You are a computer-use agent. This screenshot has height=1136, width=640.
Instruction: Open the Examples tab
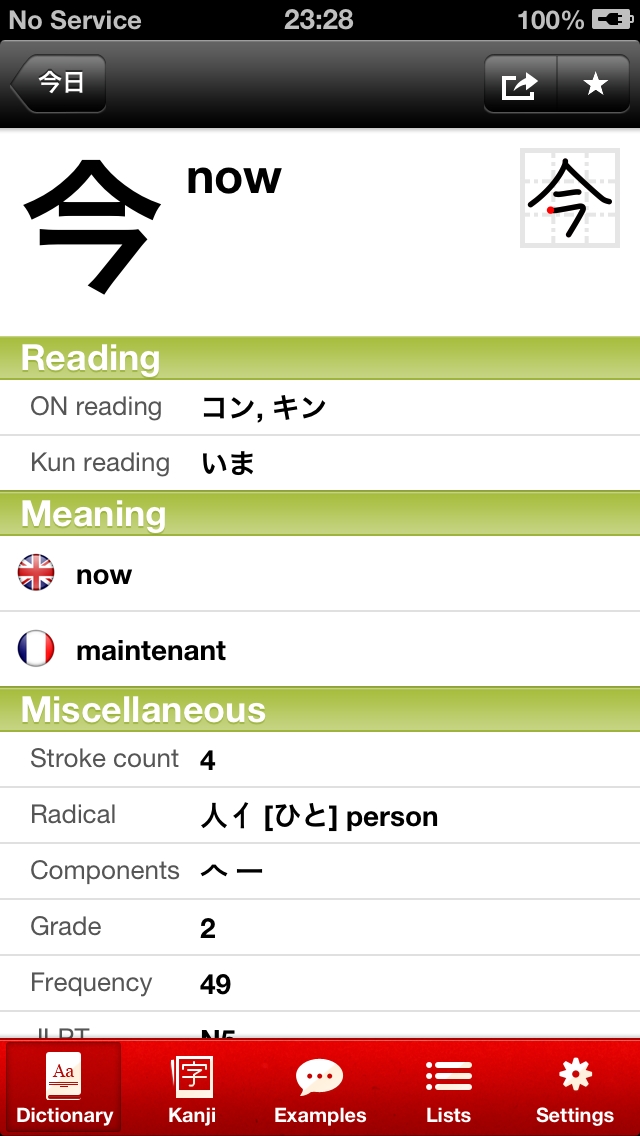pyautogui.click(x=320, y=1086)
